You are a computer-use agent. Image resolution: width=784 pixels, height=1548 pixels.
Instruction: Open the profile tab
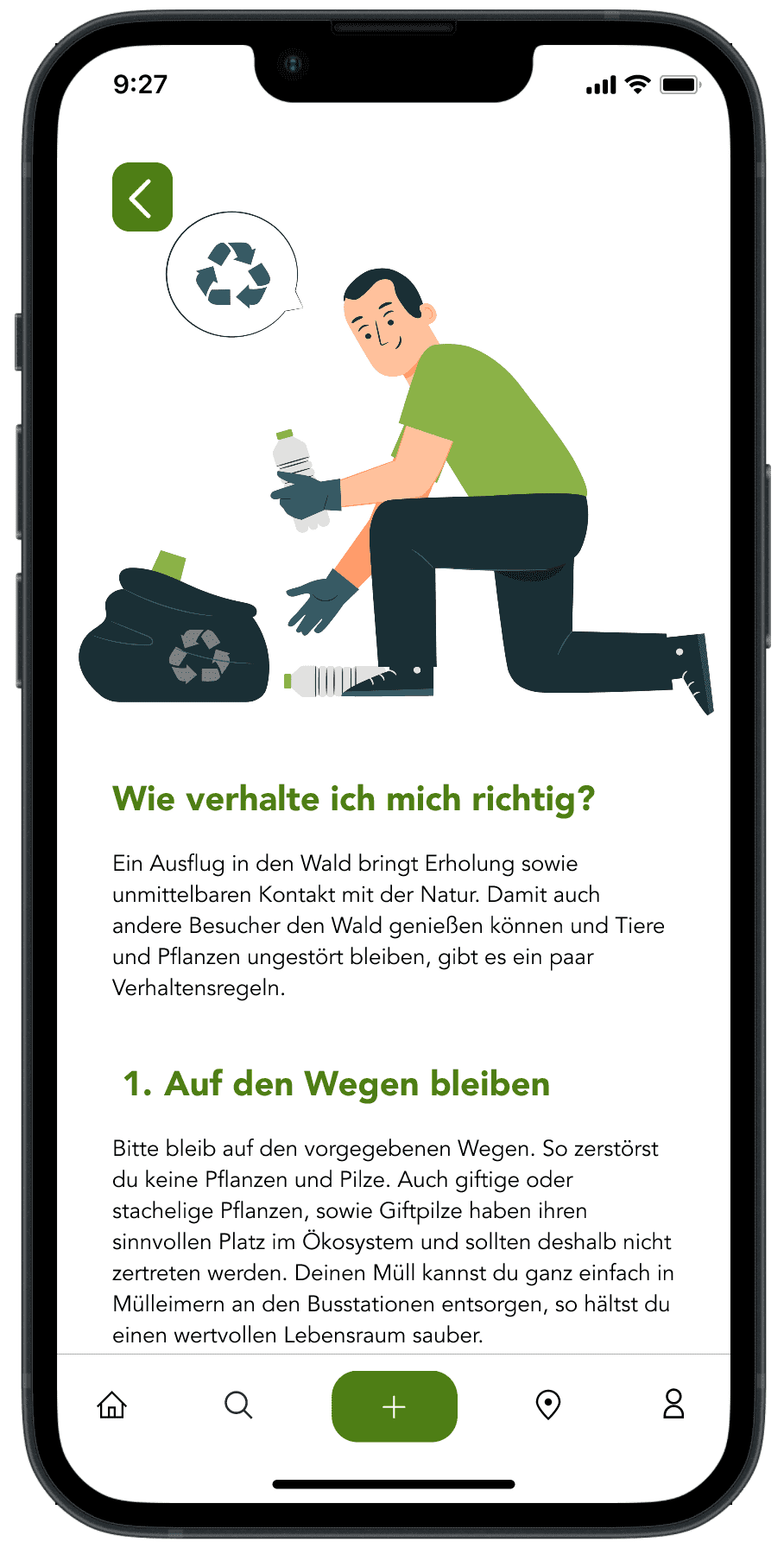tap(673, 1404)
